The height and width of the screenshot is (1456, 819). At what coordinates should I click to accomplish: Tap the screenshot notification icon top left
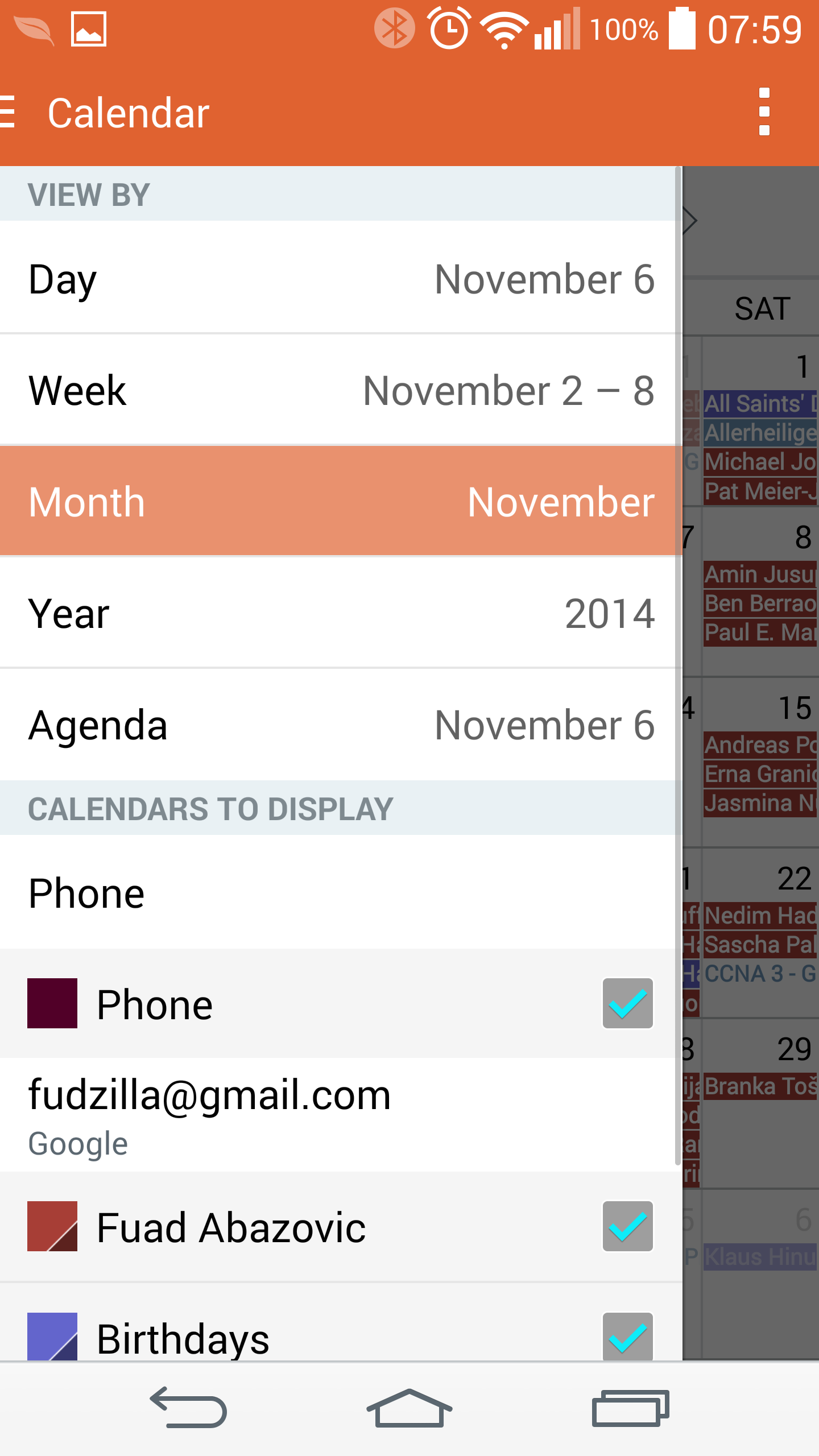coord(88,27)
